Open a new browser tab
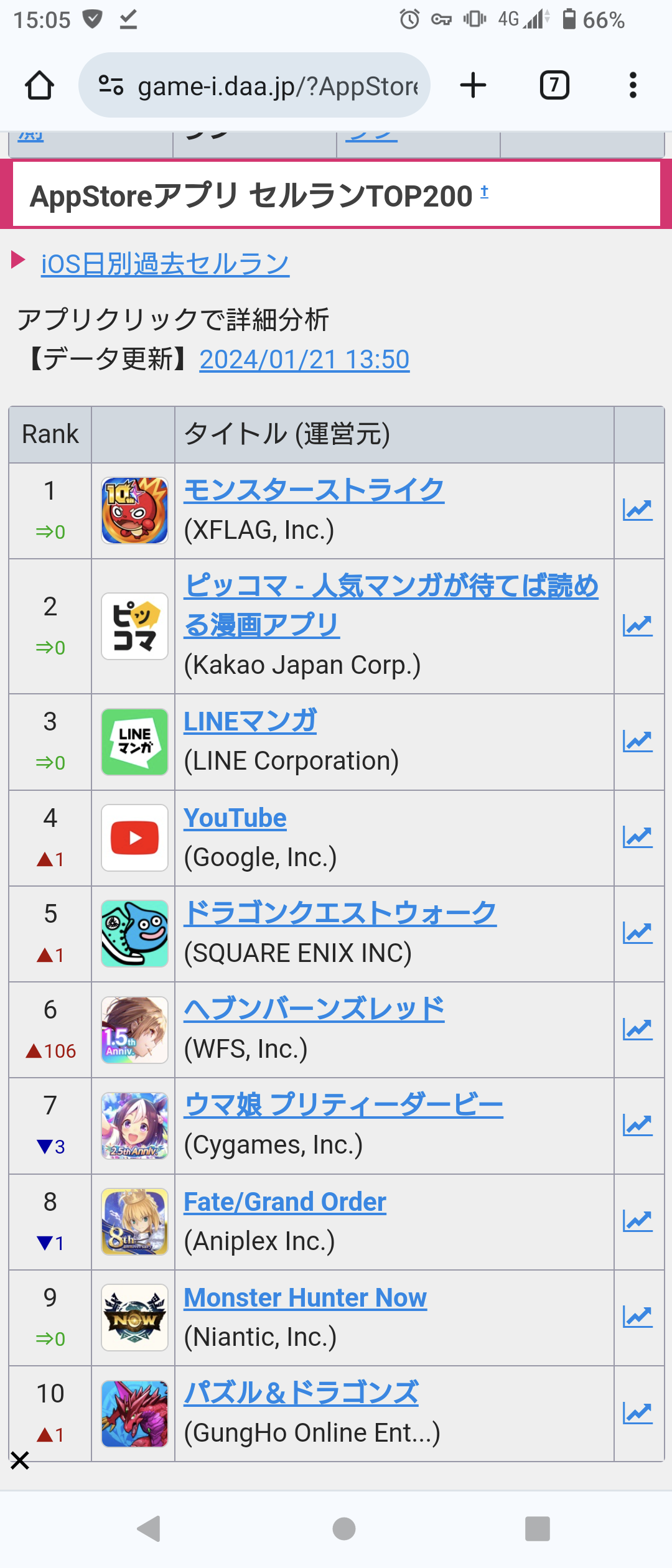Image resolution: width=672 pixels, height=1568 pixels. 473,85
